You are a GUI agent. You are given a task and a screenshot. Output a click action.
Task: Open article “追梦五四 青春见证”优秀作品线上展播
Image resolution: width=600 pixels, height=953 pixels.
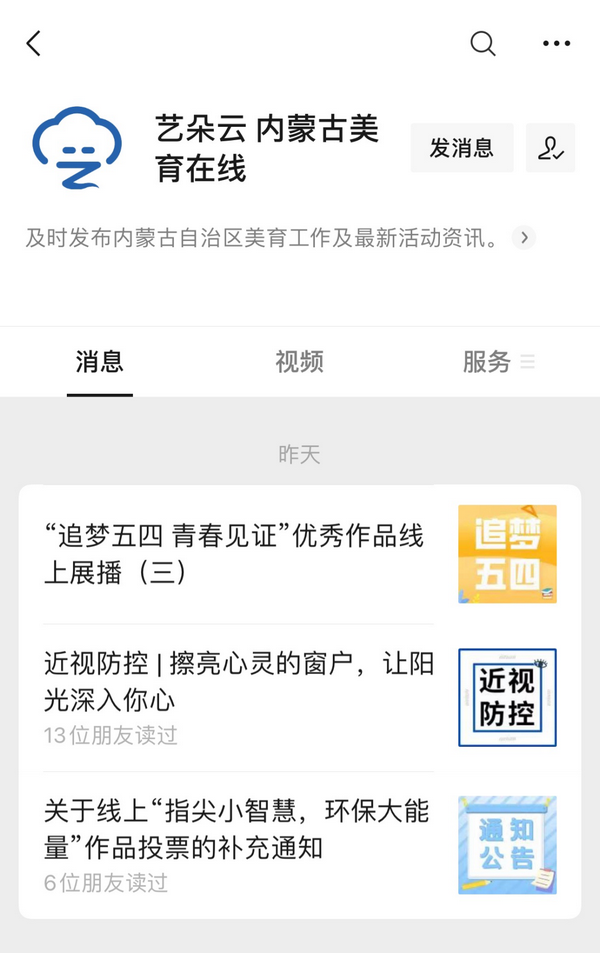click(x=235, y=553)
